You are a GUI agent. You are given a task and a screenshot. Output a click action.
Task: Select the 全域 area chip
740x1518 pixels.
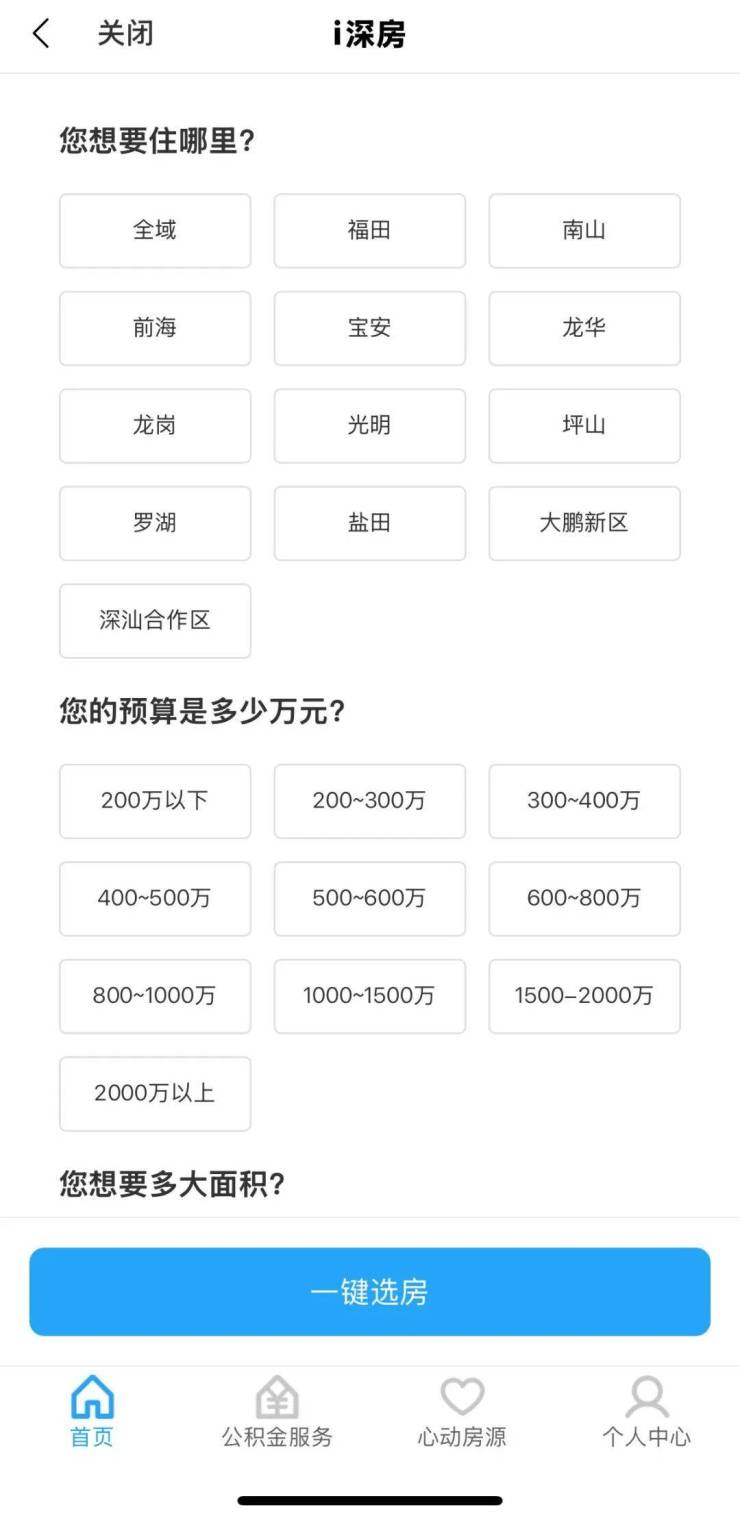[x=155, y=231]
